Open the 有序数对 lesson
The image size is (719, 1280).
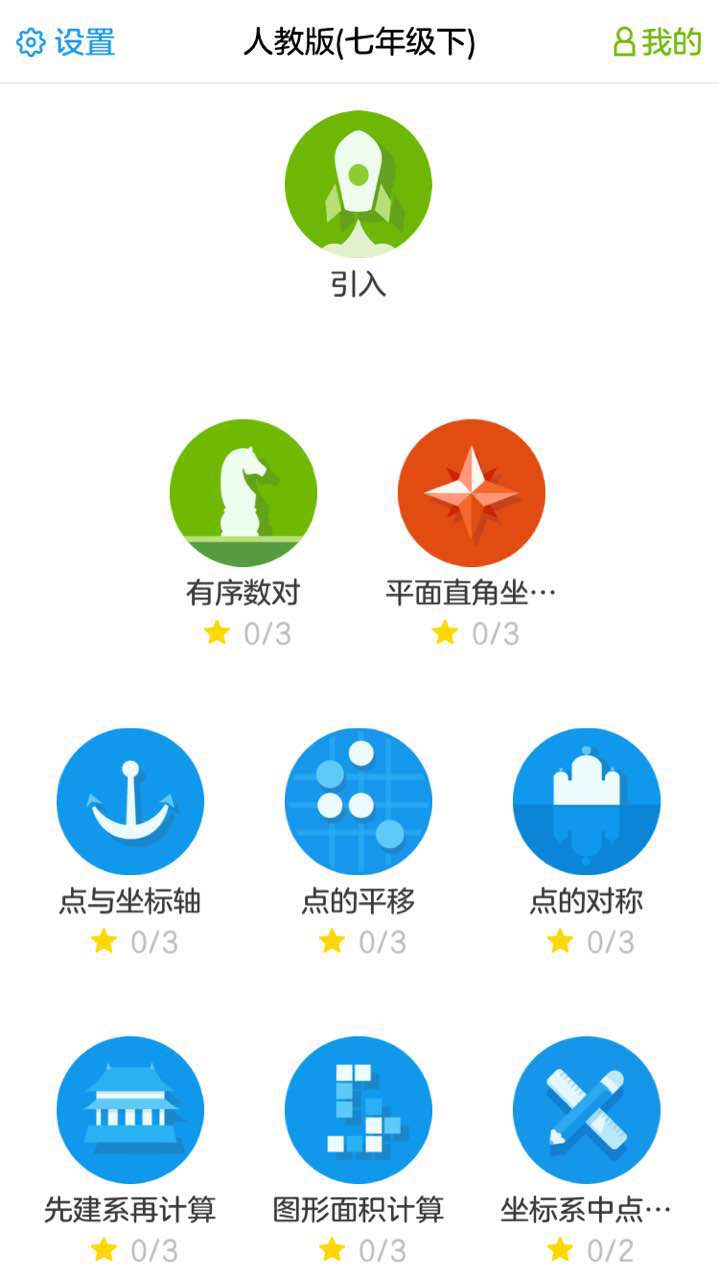[243, 493]
